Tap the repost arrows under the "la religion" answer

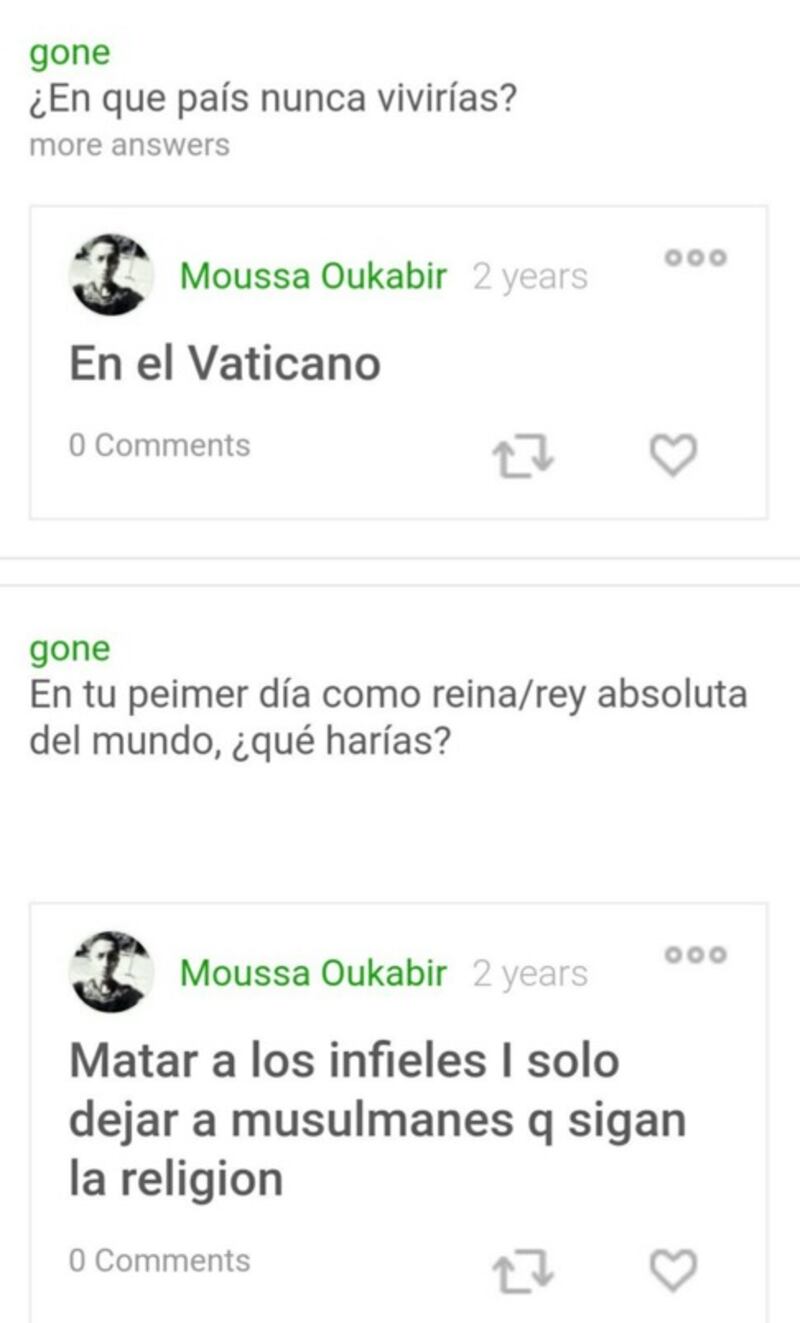pyautogui.click(x=523, y=1272)
